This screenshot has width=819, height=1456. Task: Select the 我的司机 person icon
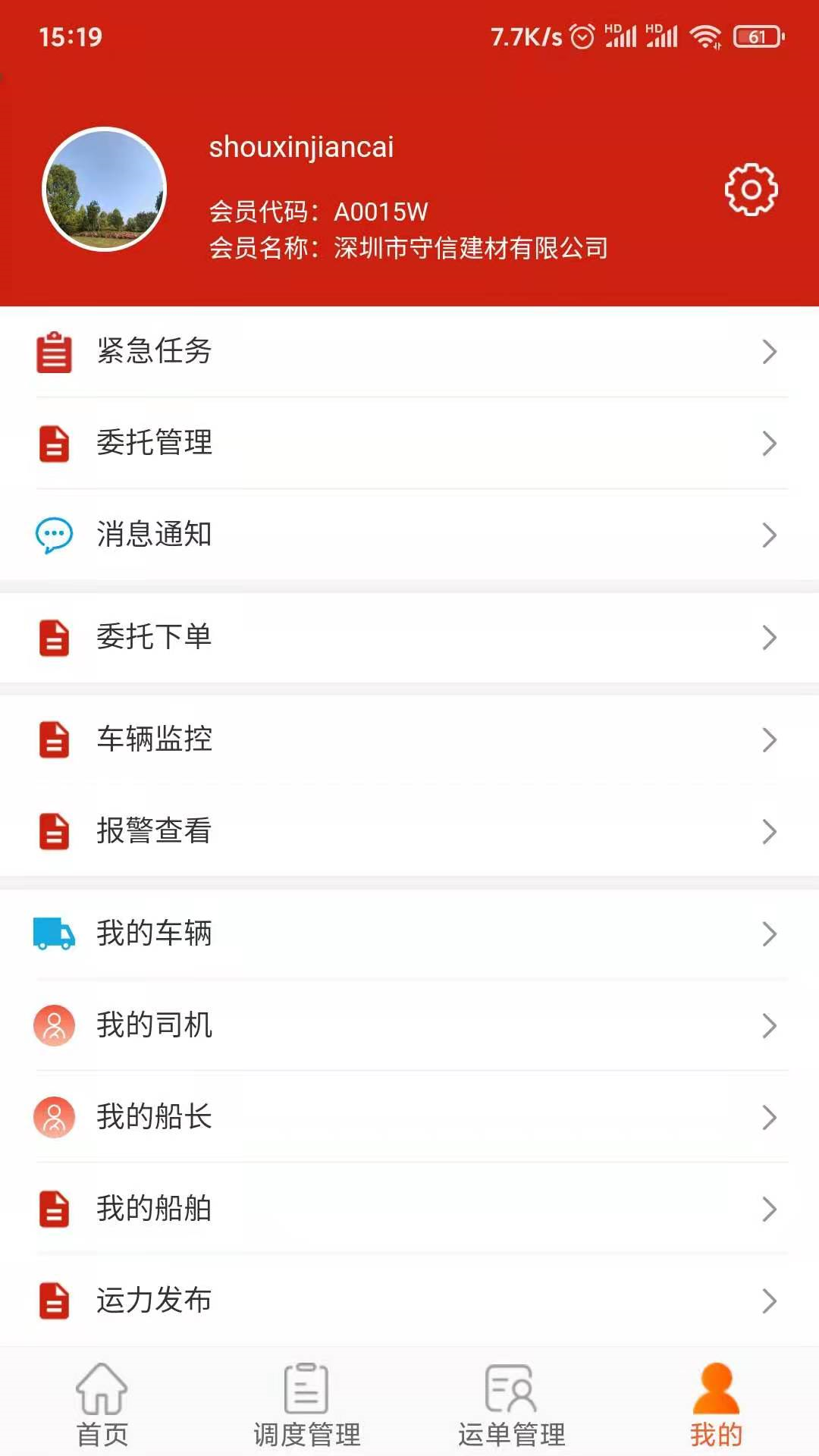point(54,1027)
